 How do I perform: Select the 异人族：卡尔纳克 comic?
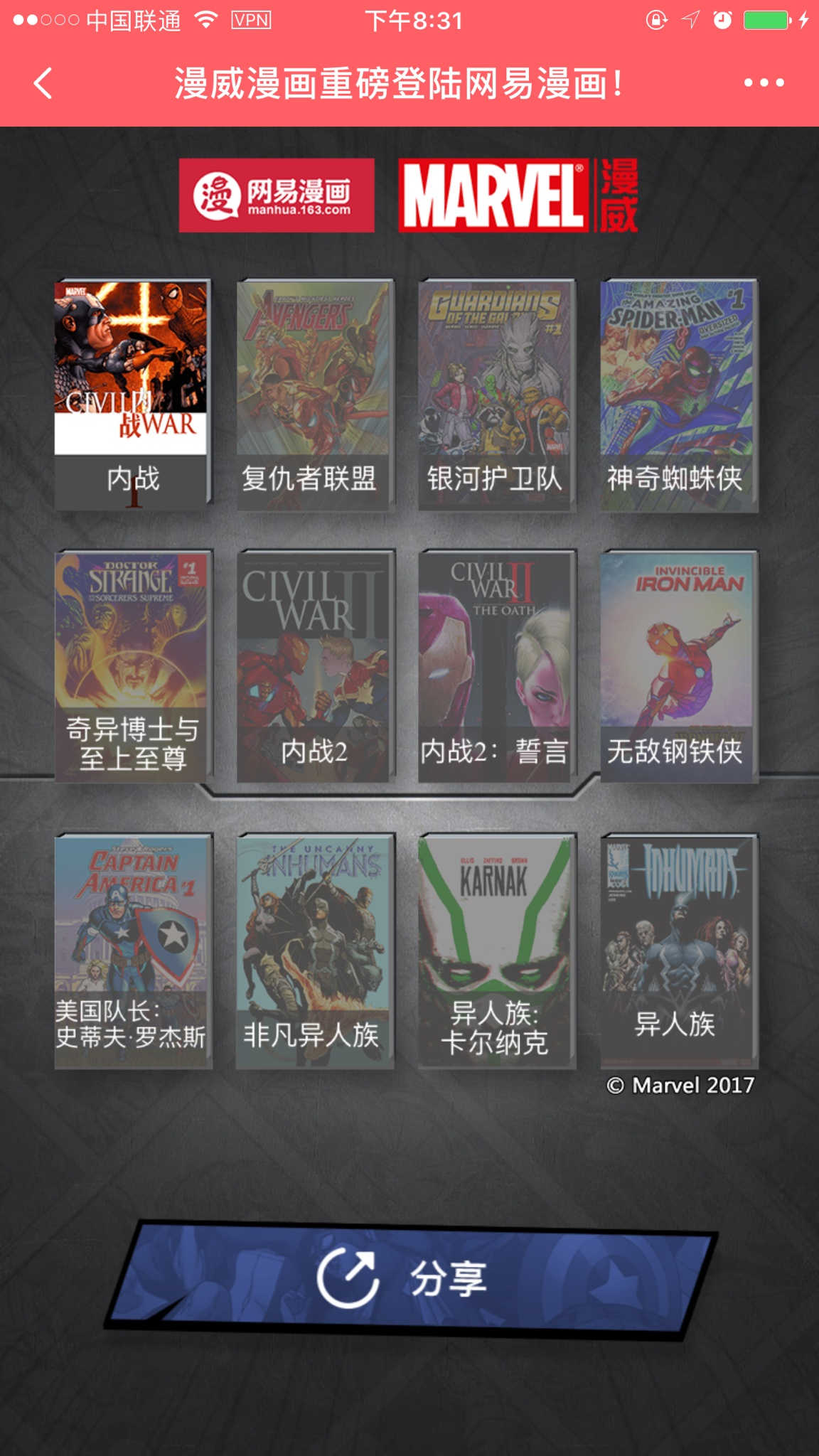496,950
